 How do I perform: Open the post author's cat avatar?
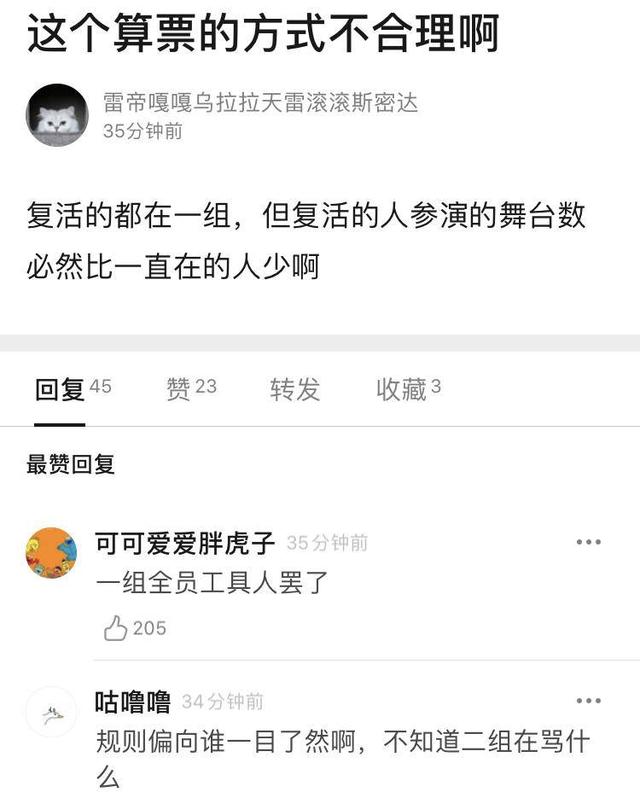[x=57, y=115]
